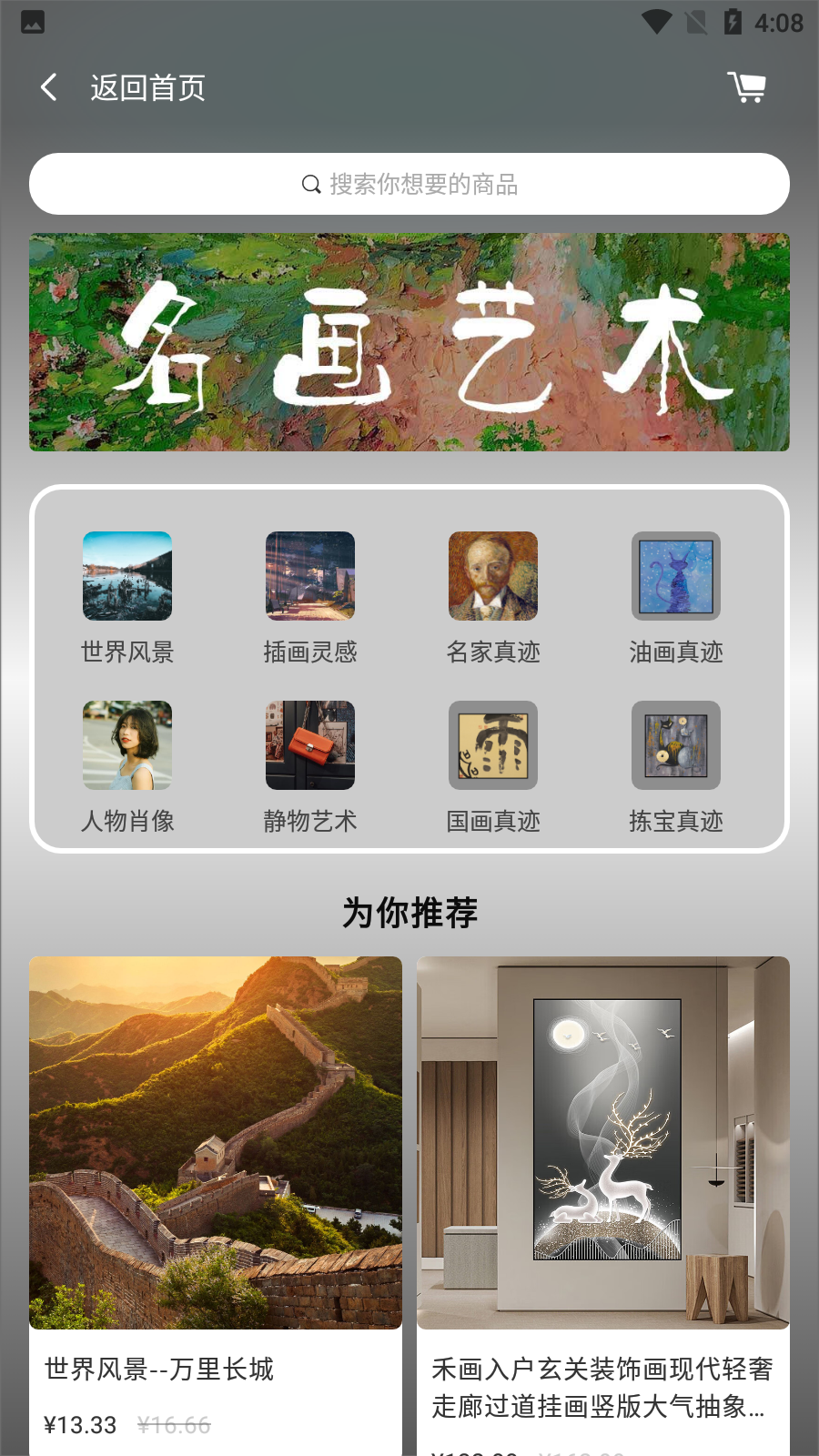Tap the search magnifier icon
The width and height of the screenshot is (819, 1456).
[x=309, y=183]
